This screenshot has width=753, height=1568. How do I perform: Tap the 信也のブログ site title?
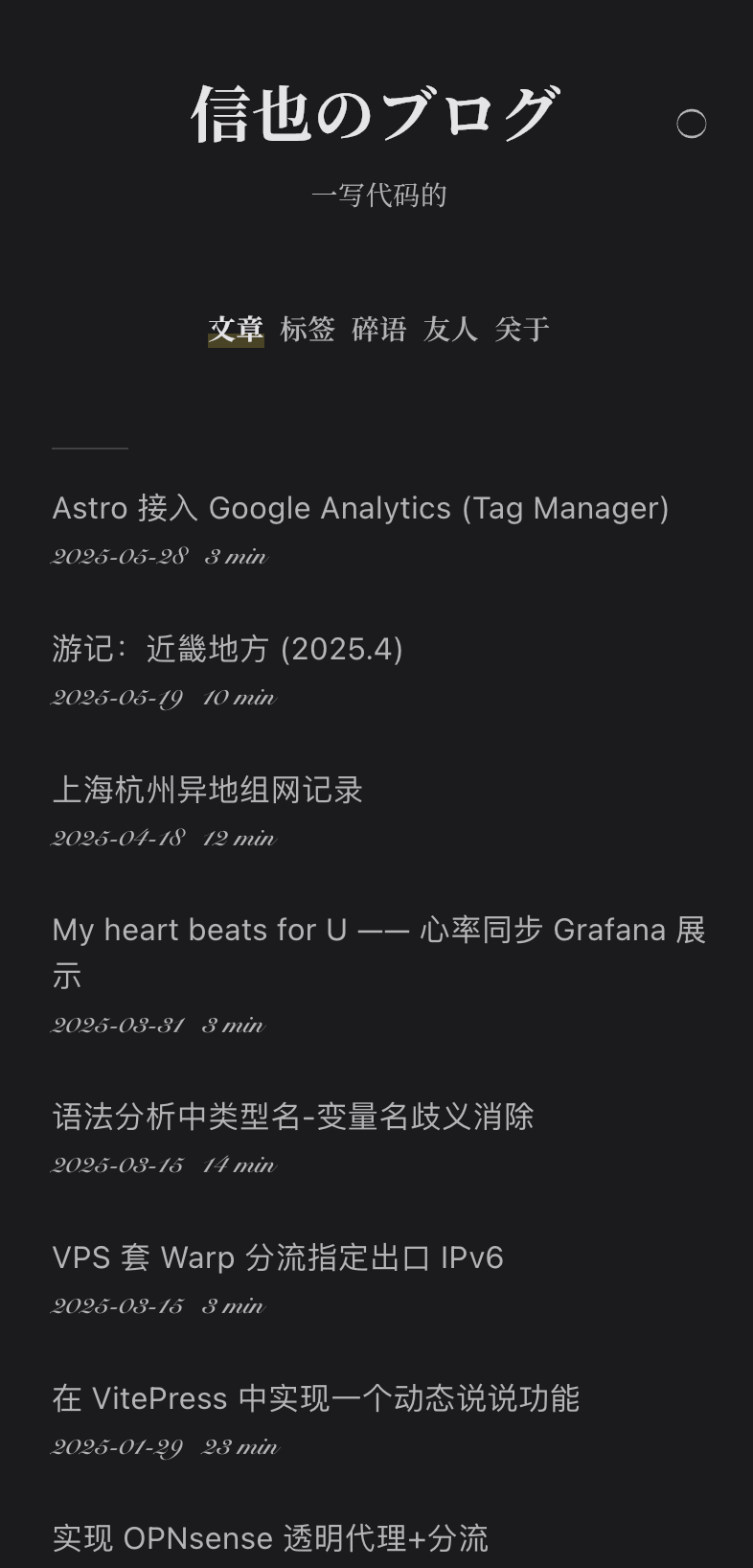[x=375, y=115]
